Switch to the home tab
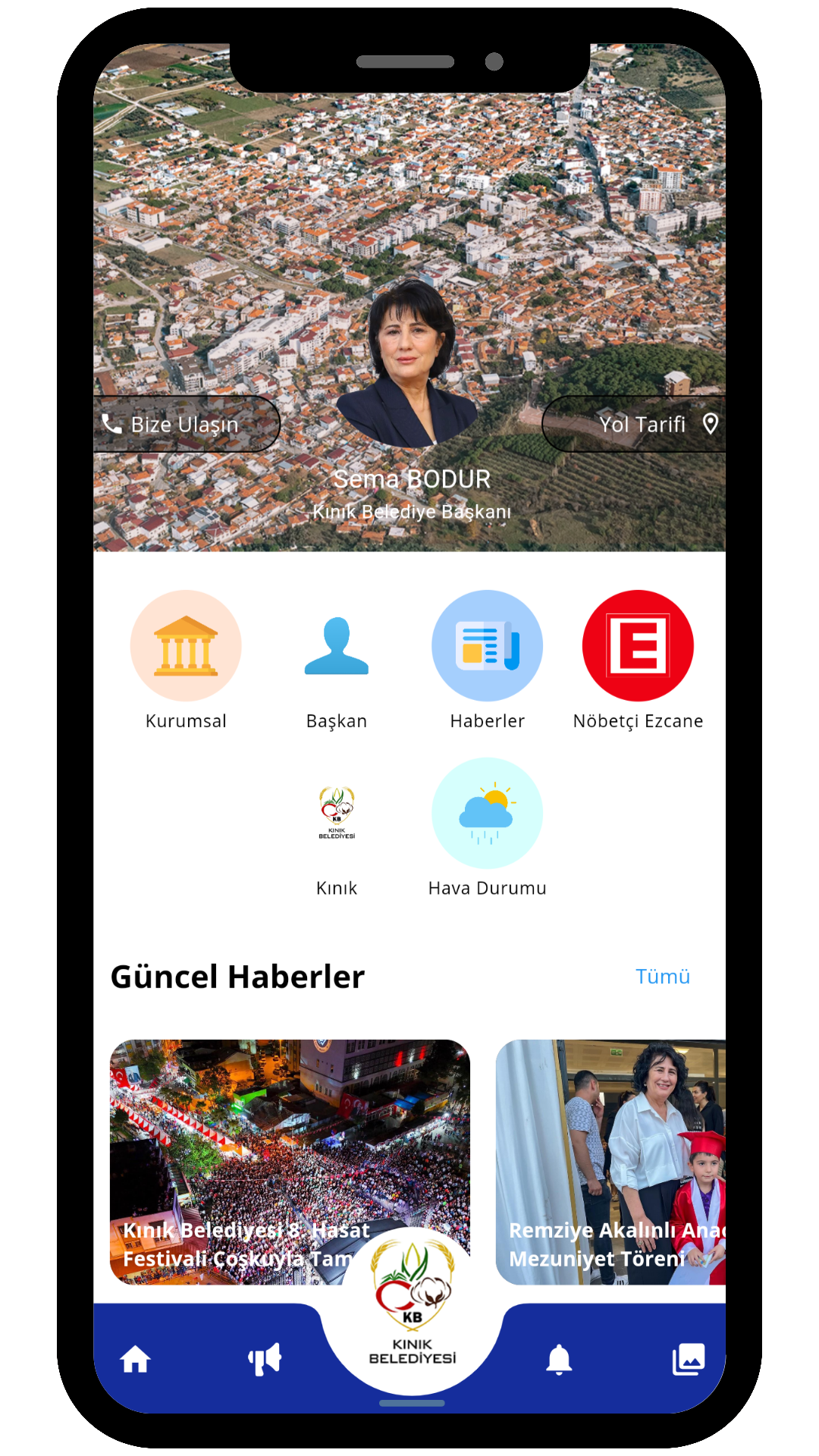The width and height of the screenshot is (819, 1456). 136,1360
